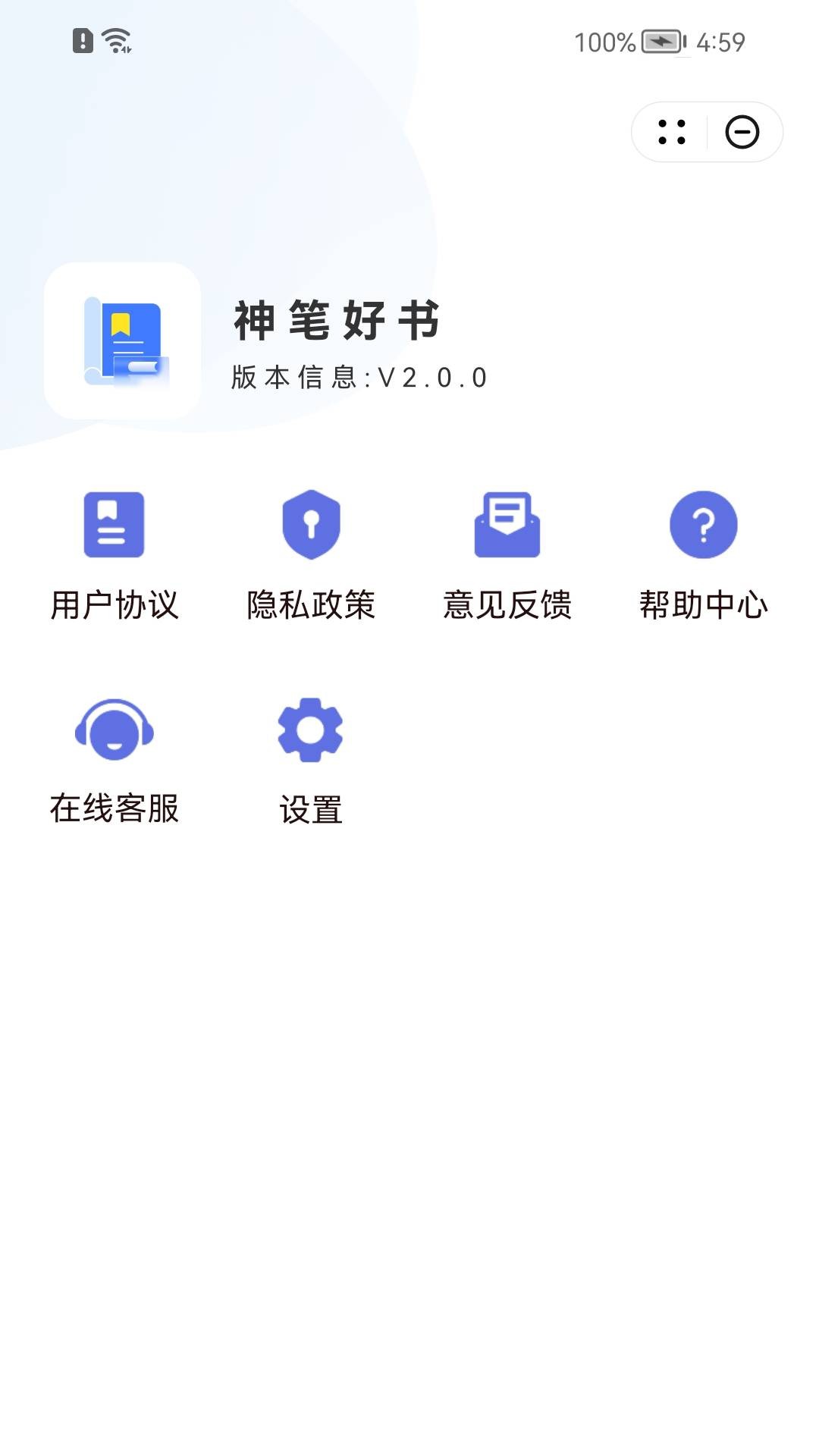Tap the 版本信息:V2.0.0 version text
This screenshot has width=819, height=1456.
pos(358,378)
